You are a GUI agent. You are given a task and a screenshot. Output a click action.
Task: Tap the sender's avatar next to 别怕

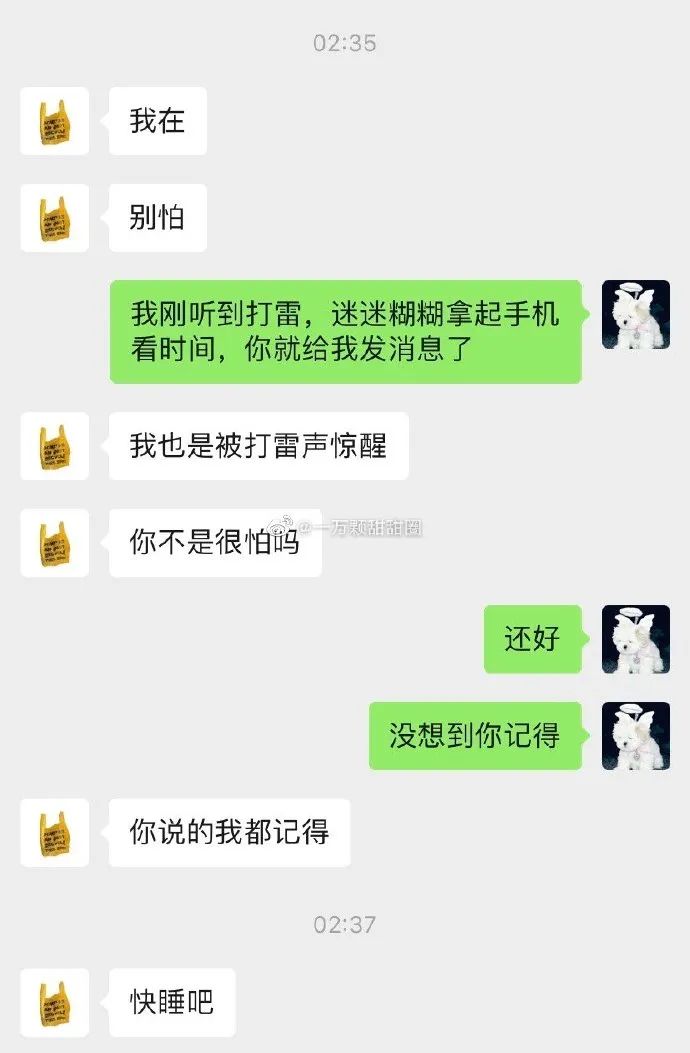[x=55, y=218]
